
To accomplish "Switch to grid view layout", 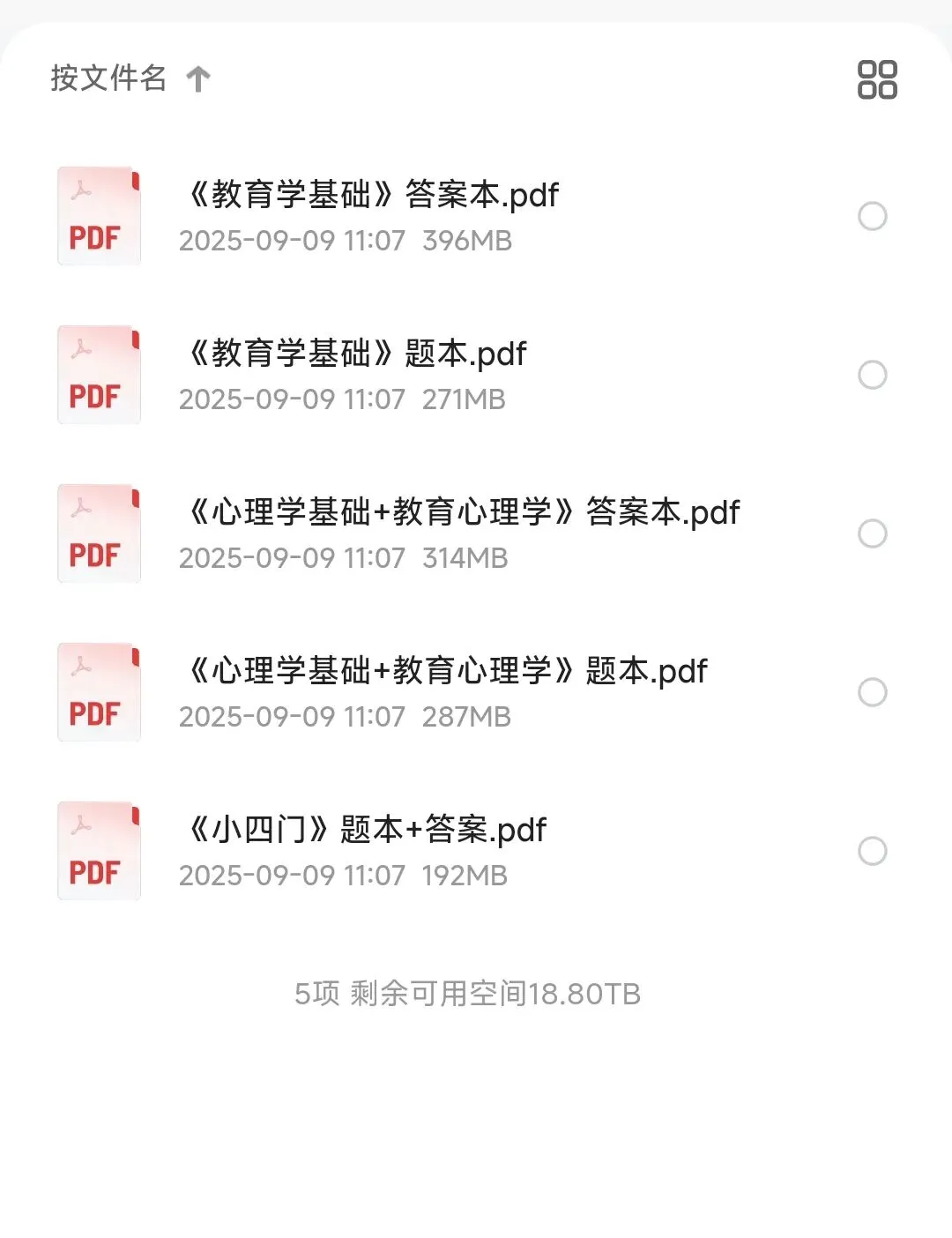I will [x=877, y=79].
